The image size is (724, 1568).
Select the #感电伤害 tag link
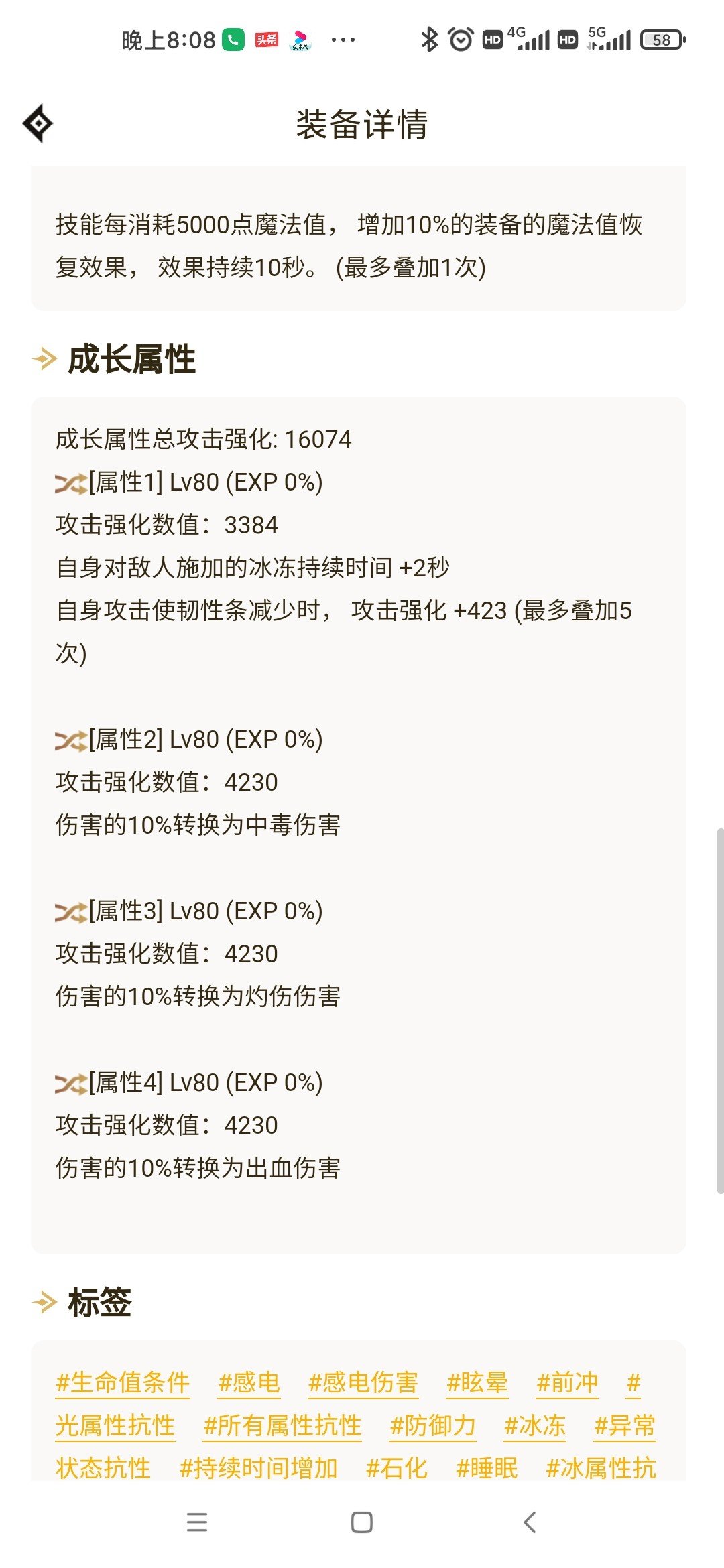point(363,1382)
